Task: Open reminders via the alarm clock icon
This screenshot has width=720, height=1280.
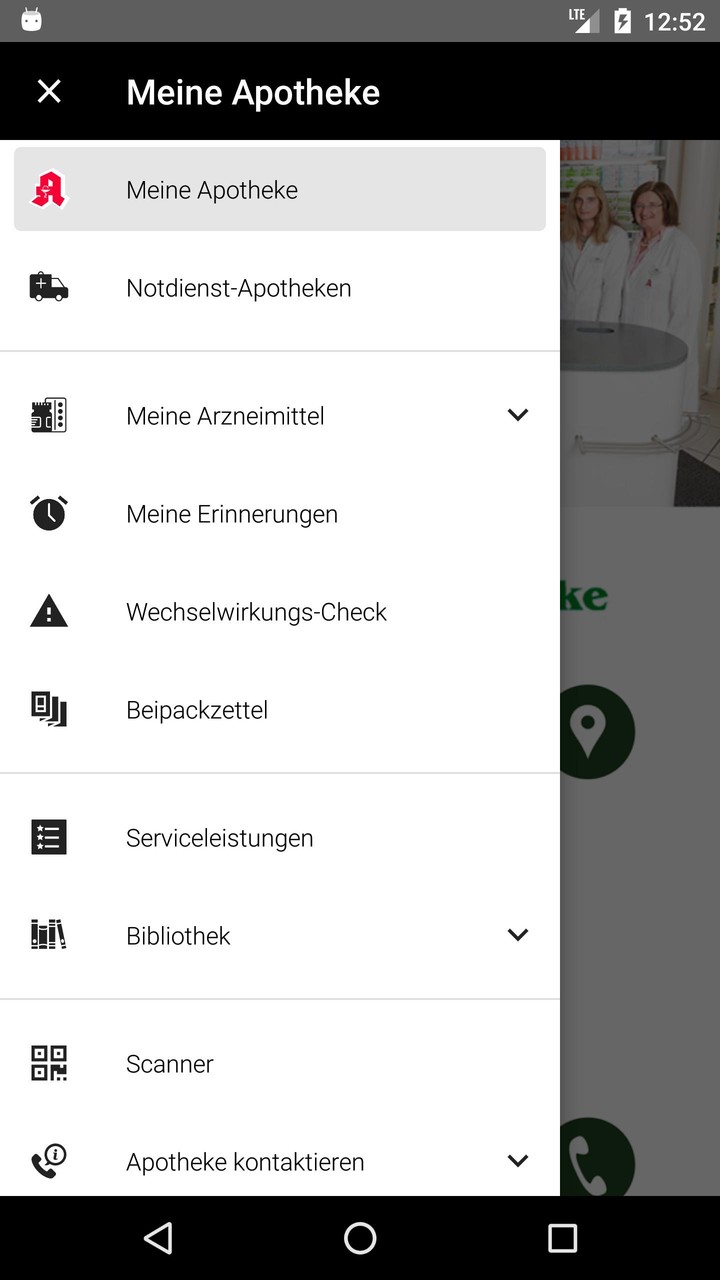Action: coord(48,513)
